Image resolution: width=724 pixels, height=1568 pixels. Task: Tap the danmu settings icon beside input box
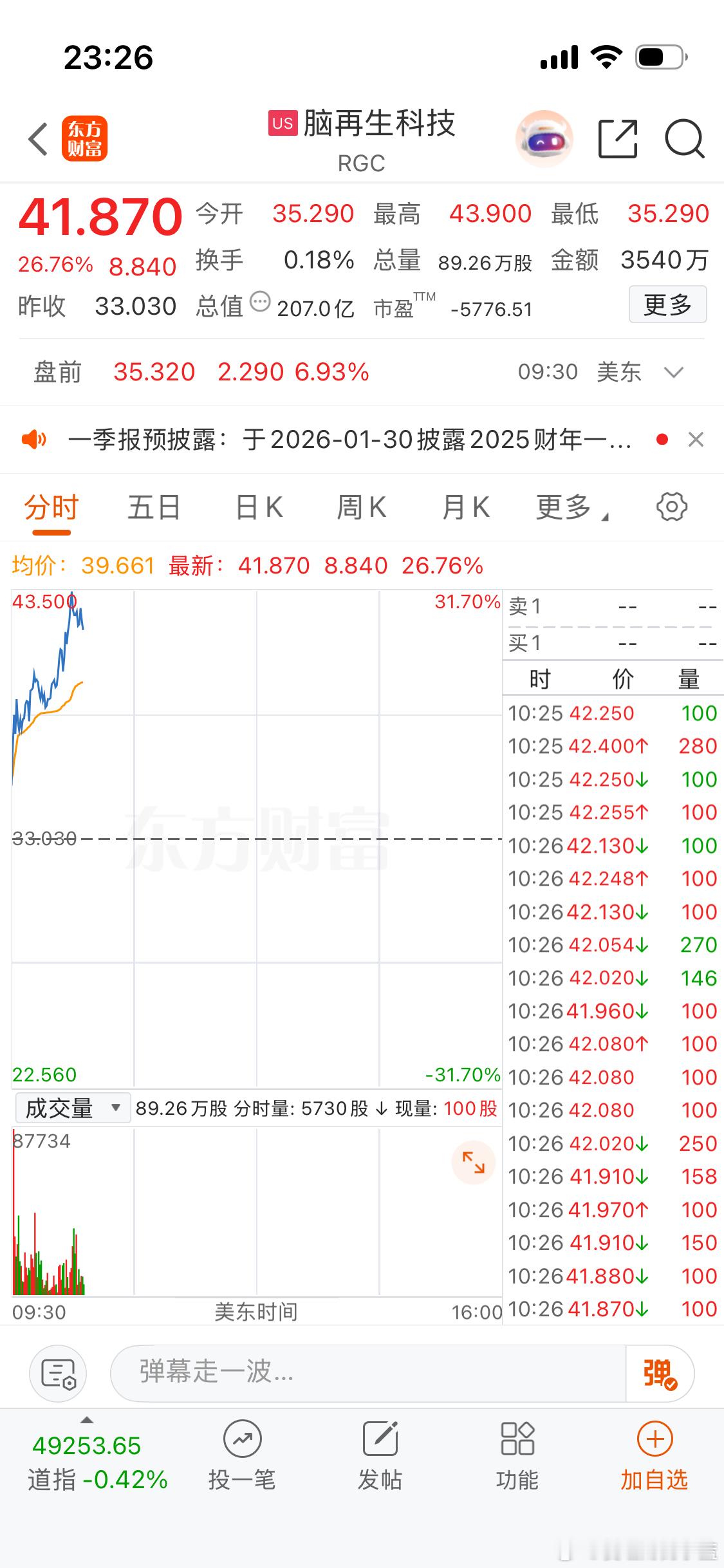click(x=58, y=1373)
